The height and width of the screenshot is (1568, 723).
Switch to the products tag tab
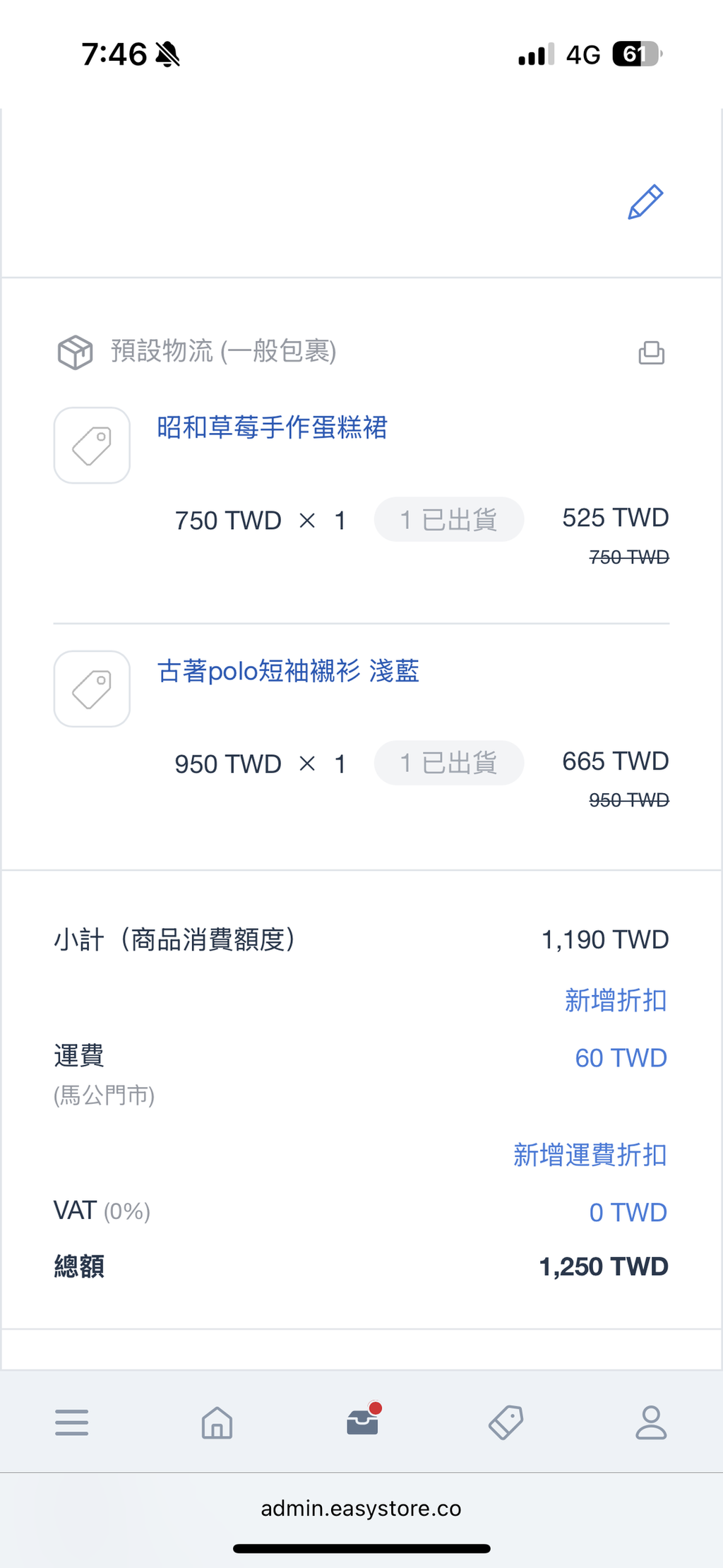(x=506, y=1423)
